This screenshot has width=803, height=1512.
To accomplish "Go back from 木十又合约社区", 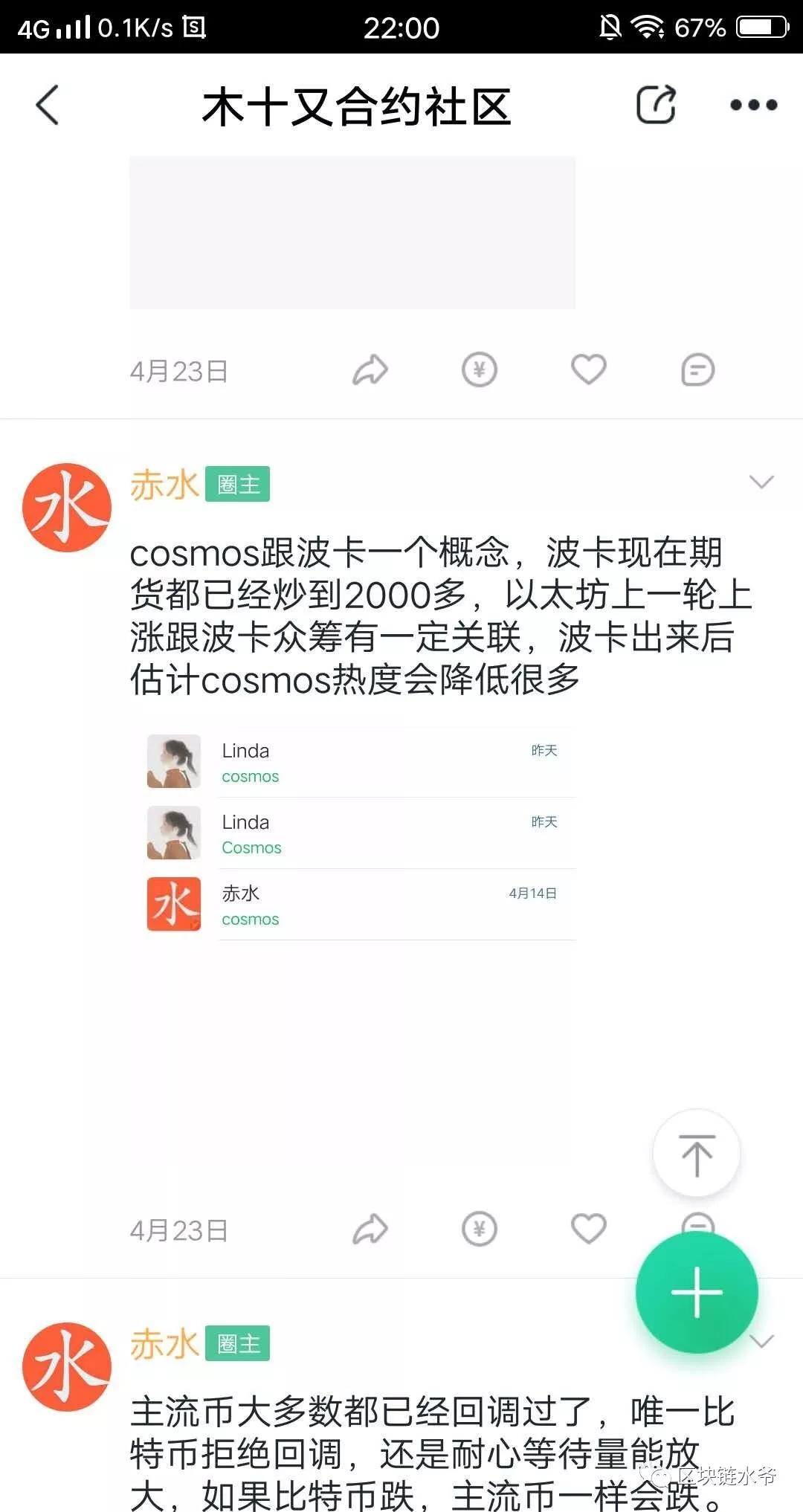I will tap(48, 105).
